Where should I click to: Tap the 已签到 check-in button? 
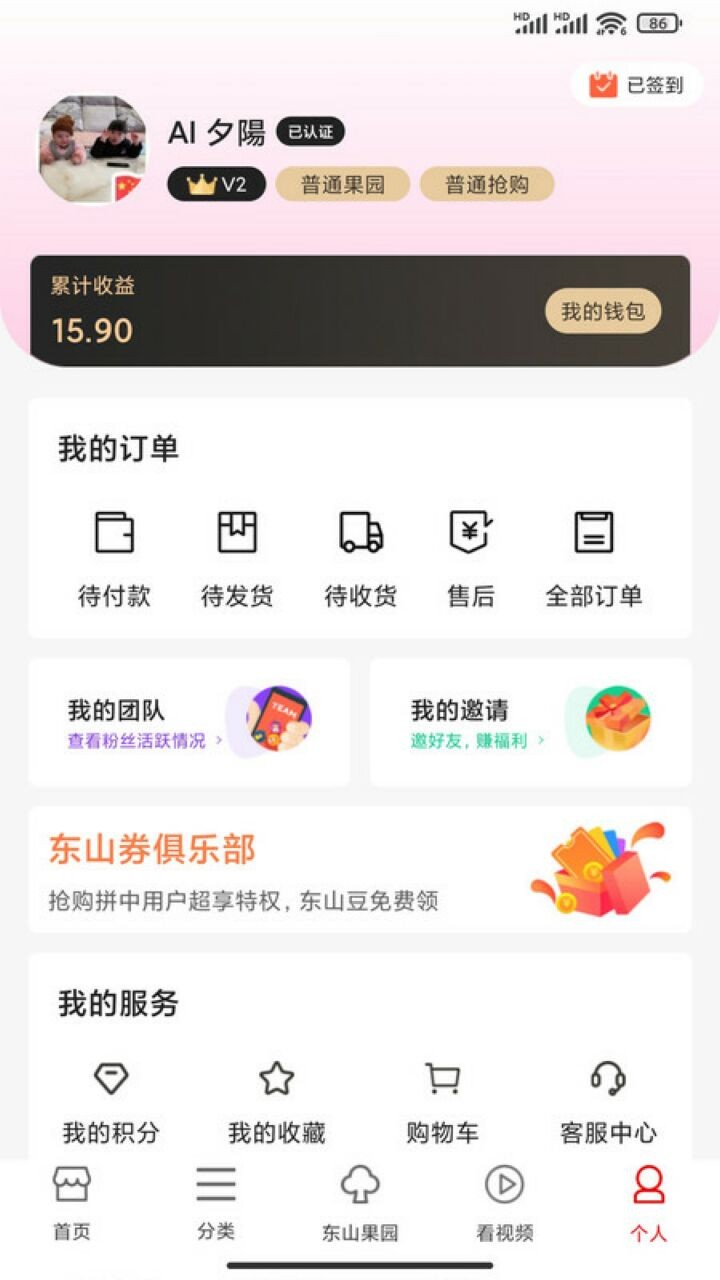(x=637, y=85)
